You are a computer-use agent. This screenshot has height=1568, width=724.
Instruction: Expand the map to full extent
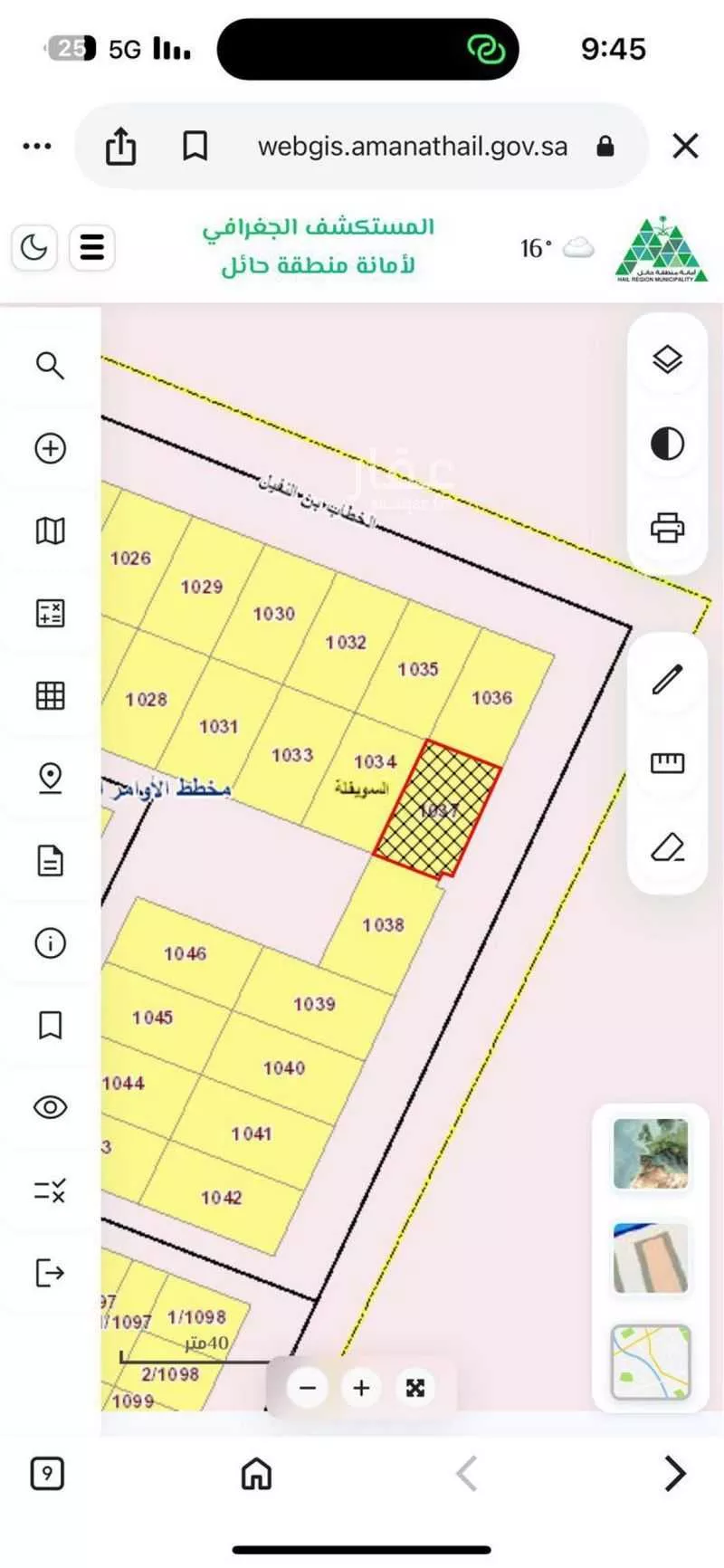[415, 1388]
